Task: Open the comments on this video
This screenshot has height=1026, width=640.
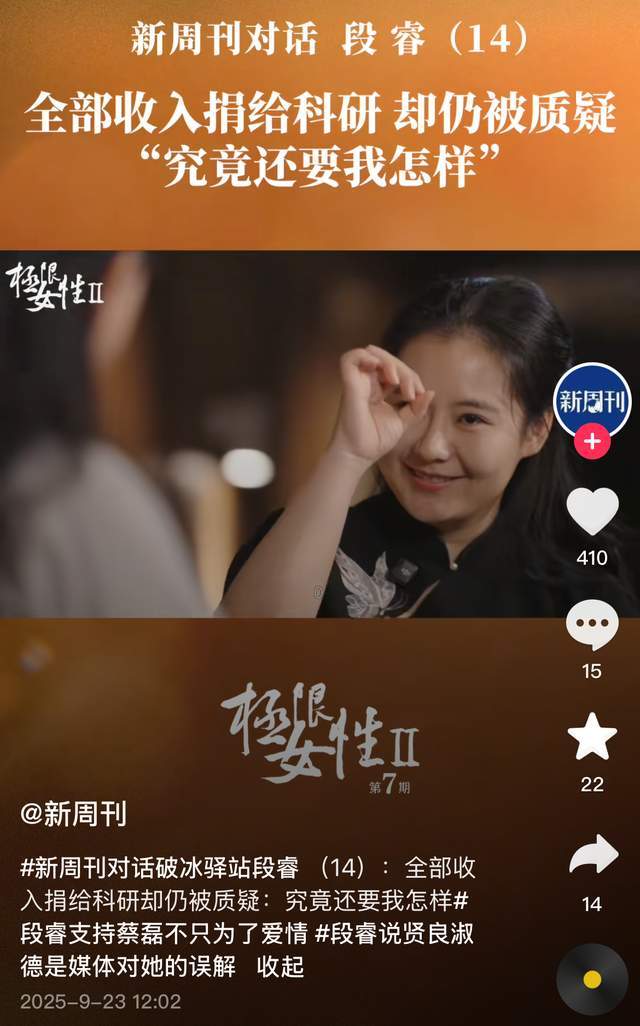Action: pos(592,625)
